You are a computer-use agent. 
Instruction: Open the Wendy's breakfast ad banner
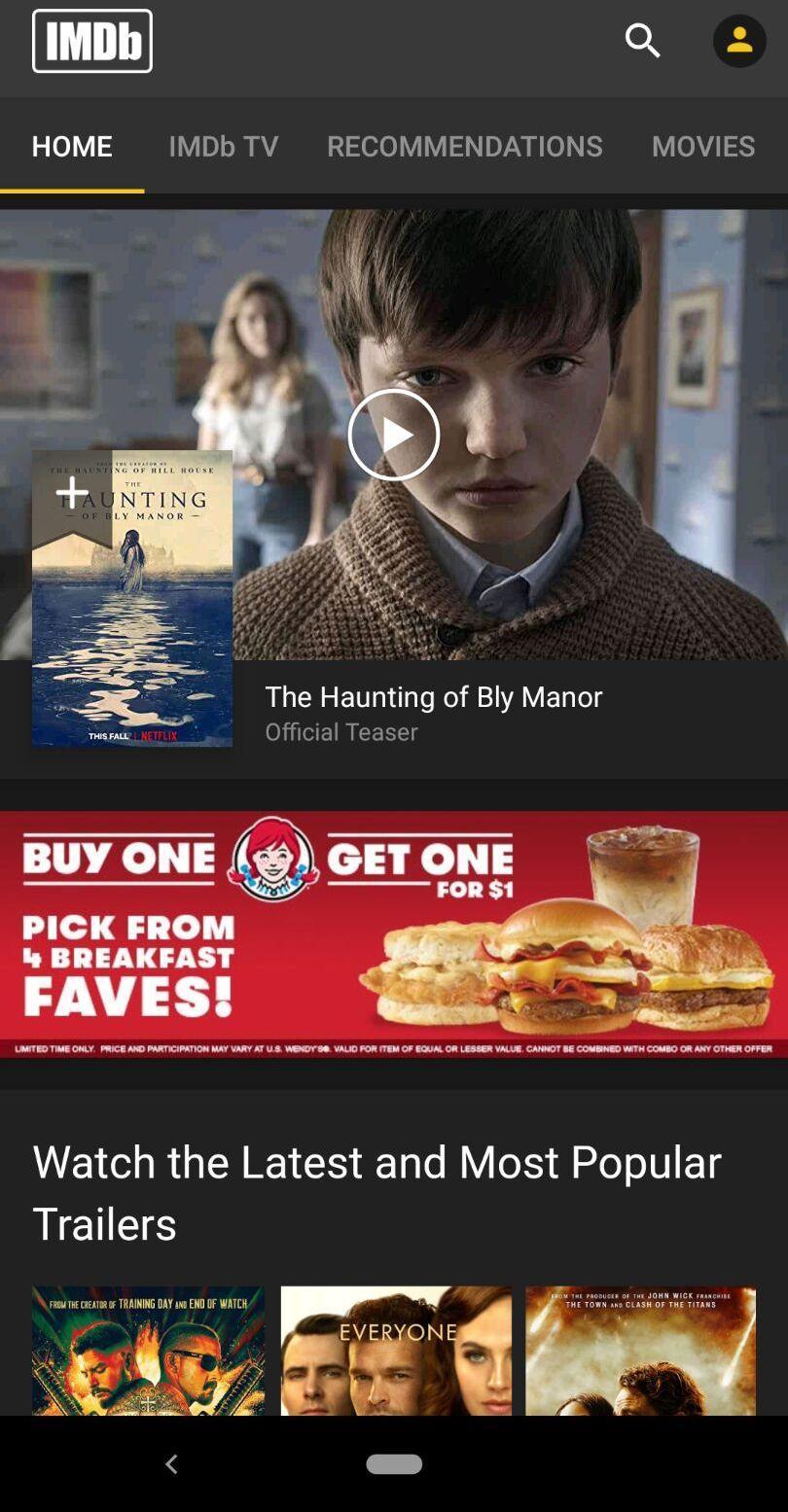click(394, 933)
